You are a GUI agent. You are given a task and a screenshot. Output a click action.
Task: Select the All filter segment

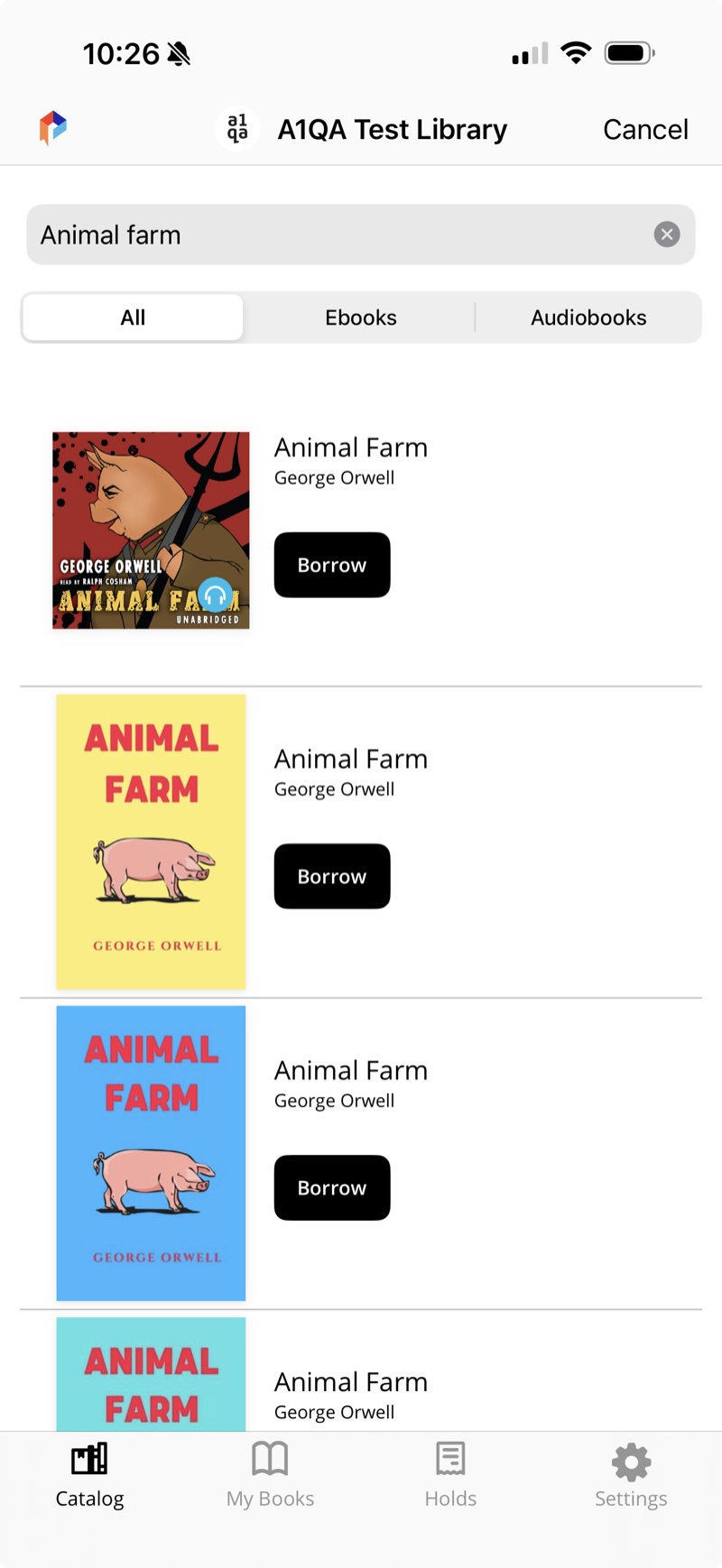click(x=133, y=318)
